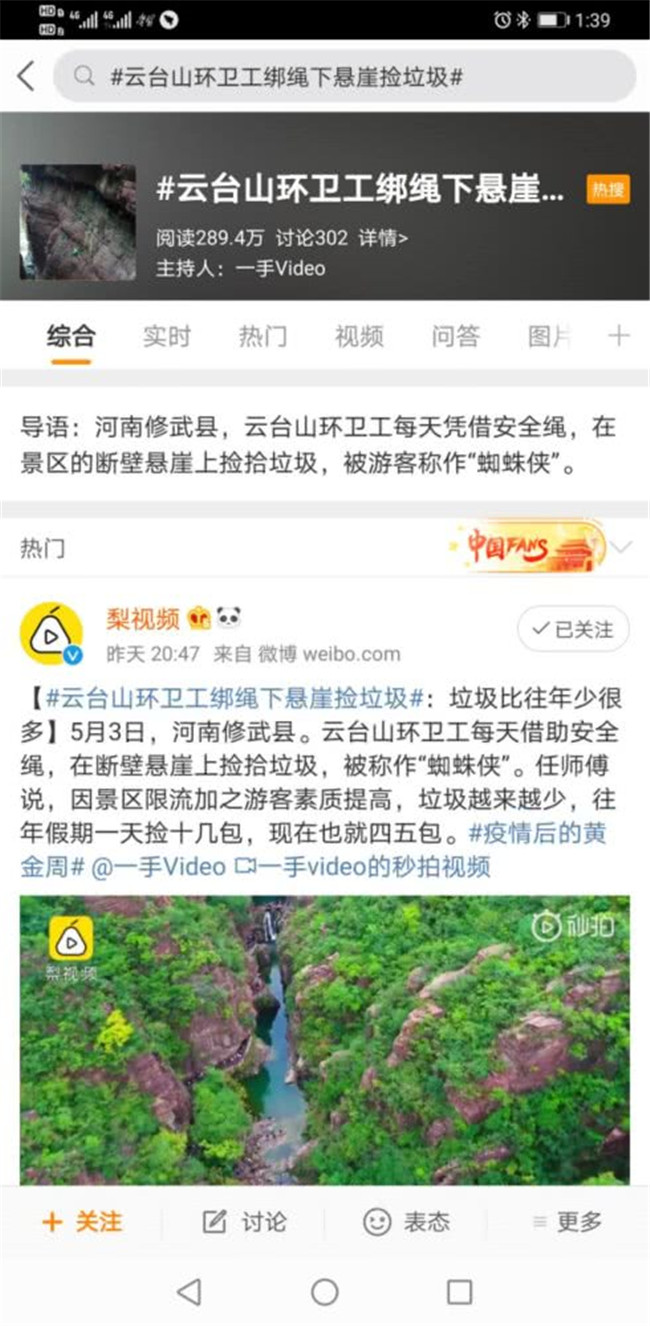
Task: Go back using the top arrow
Action: [x=27, y=76]
